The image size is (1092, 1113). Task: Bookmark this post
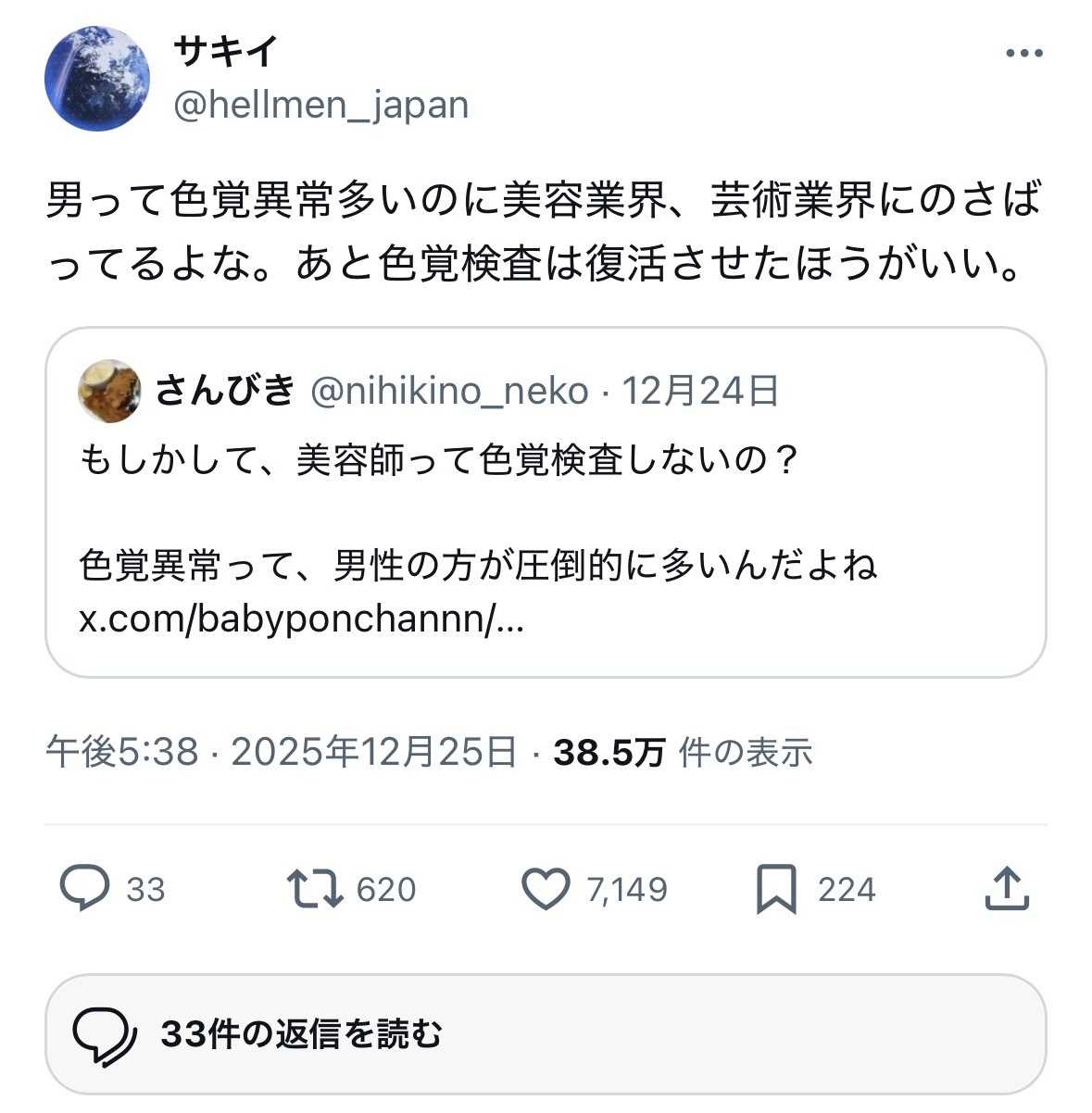pos(776,888)
